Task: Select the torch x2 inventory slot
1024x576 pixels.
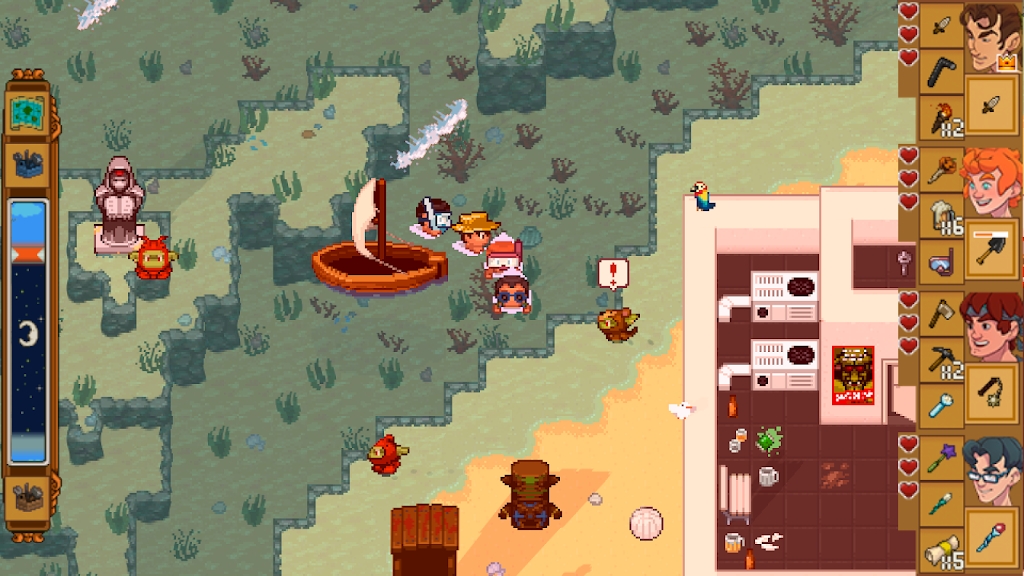Action: 940,120
